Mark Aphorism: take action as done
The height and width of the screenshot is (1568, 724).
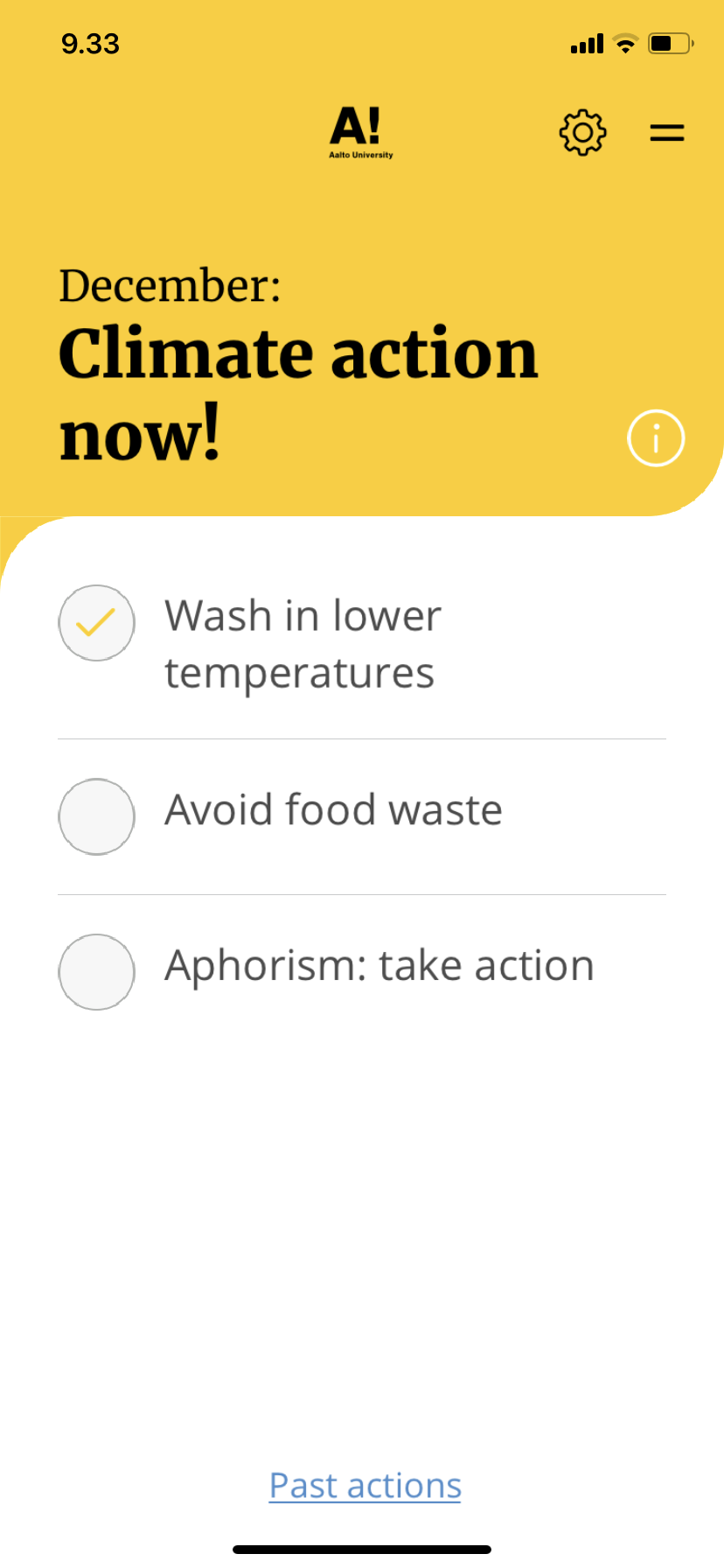(x=96, y=972)
